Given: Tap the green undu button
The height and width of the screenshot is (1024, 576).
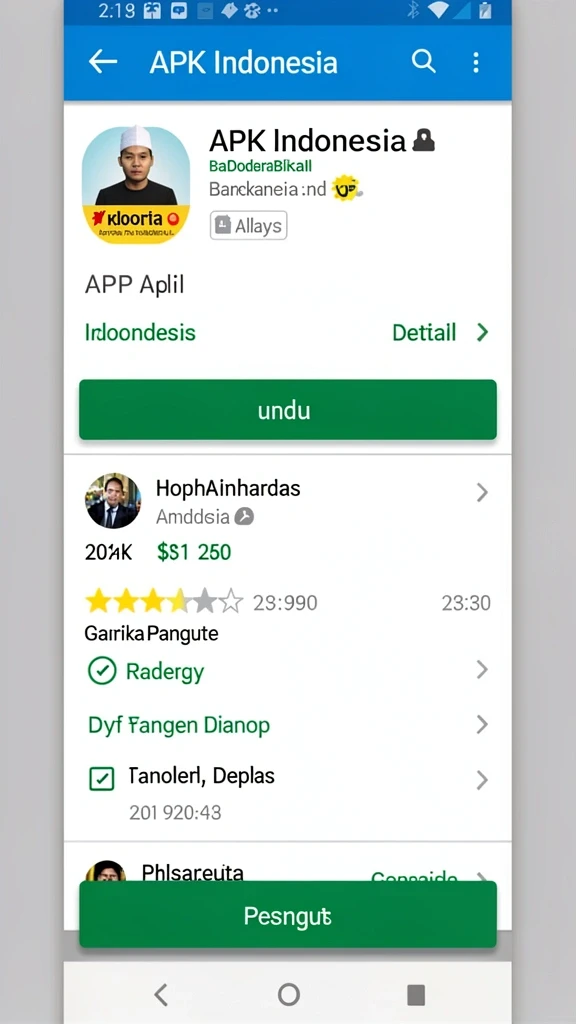Looking at the screenshot, I should [287, 409].
